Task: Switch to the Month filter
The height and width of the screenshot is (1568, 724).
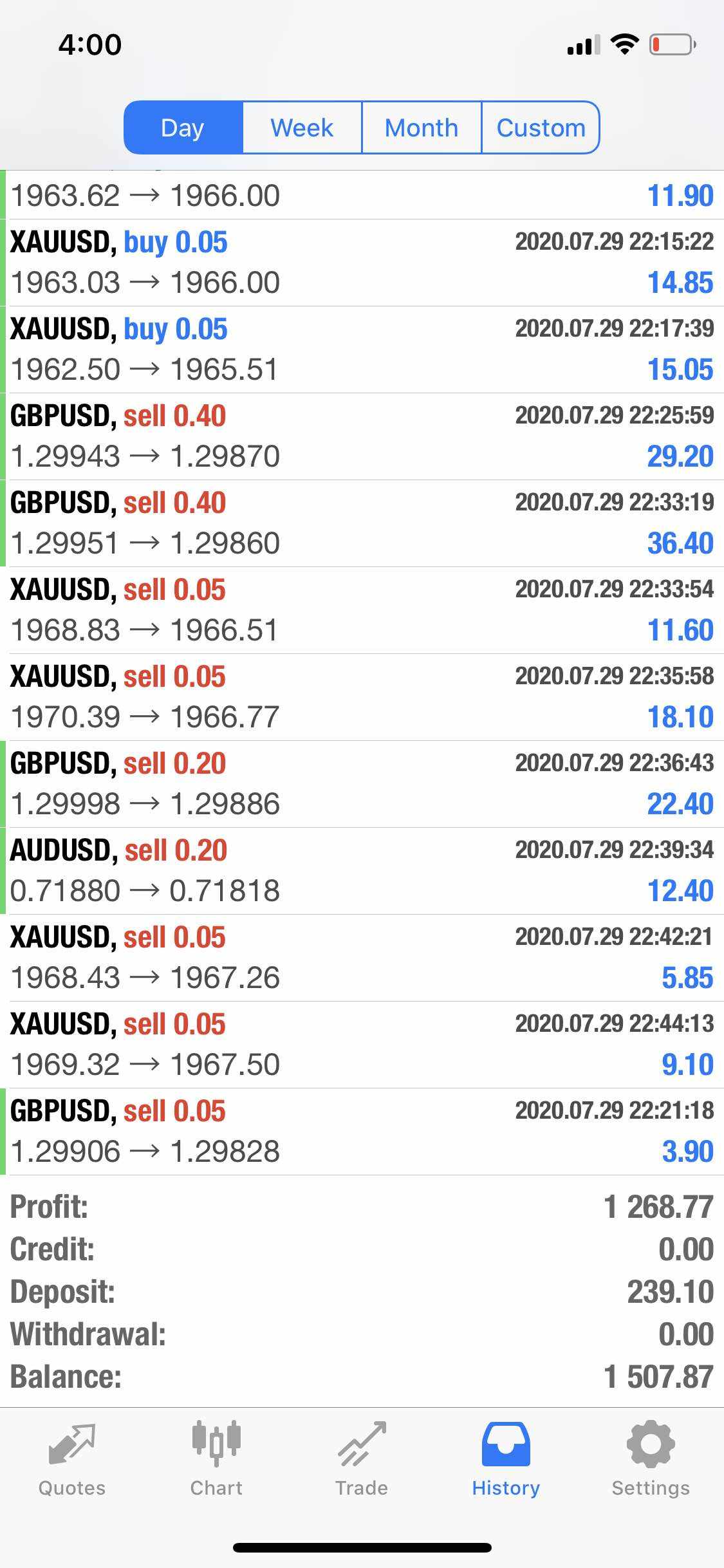Action: click(x=422, y=127)
